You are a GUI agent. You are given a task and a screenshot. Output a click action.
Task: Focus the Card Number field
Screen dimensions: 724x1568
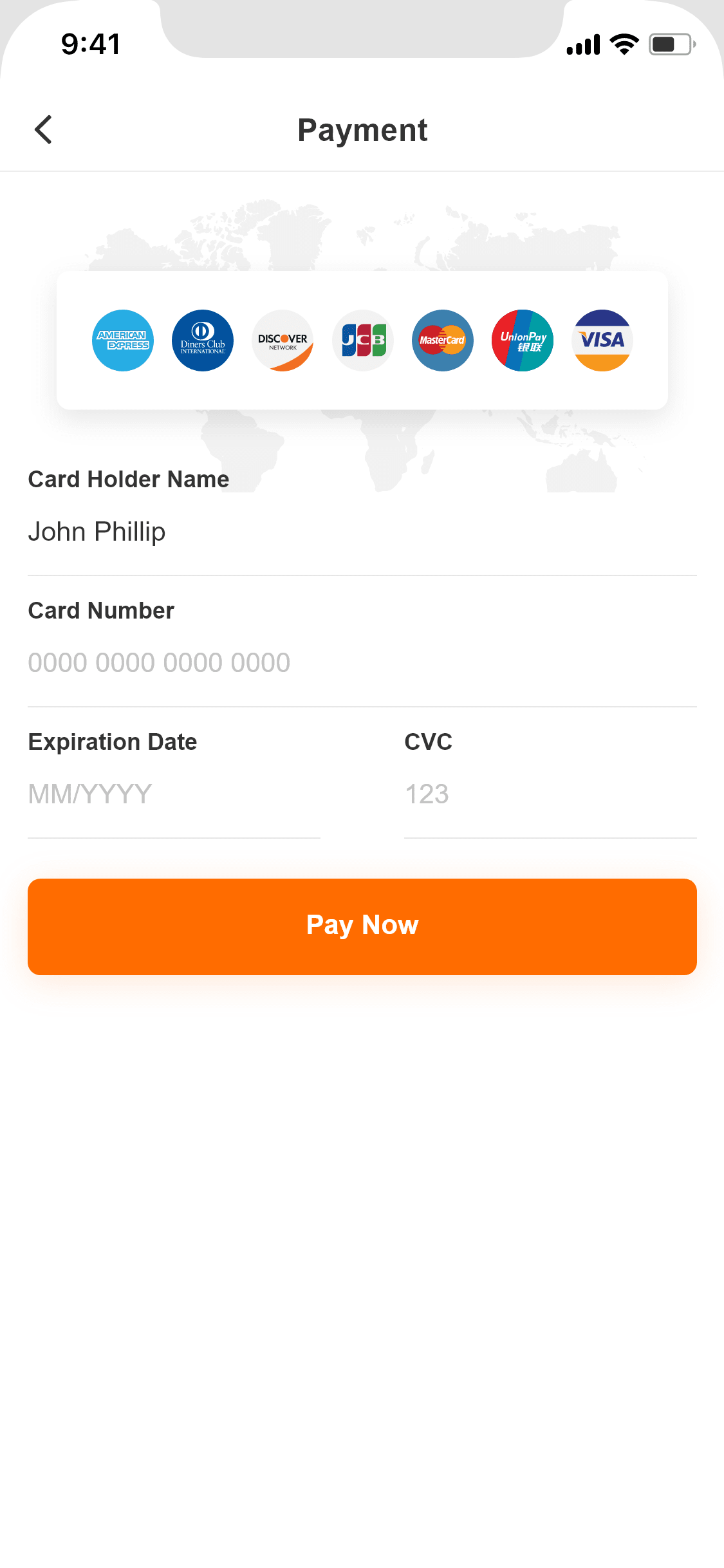click(360, 663)
